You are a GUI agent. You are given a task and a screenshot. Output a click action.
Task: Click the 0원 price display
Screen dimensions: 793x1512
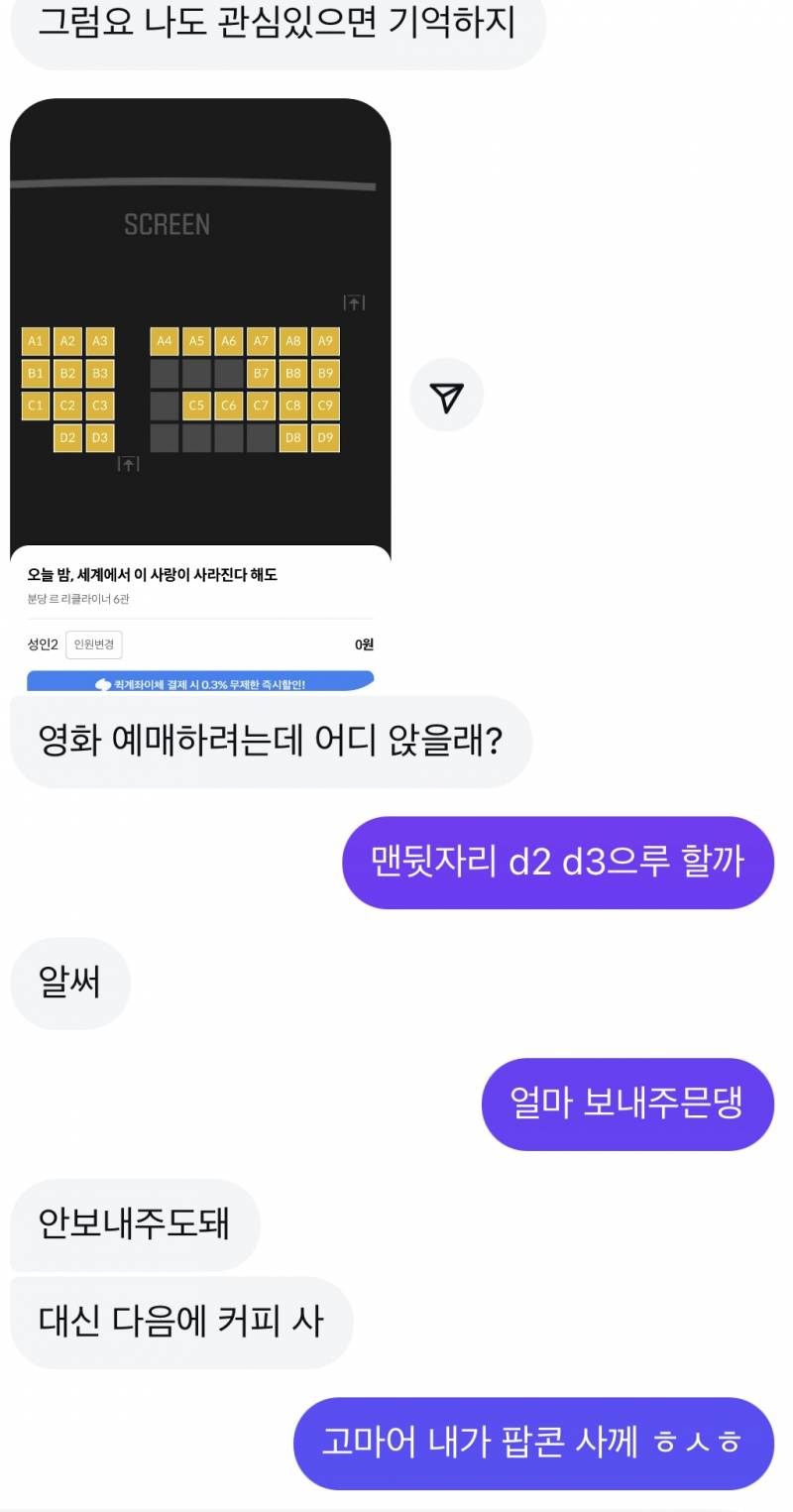366,643
